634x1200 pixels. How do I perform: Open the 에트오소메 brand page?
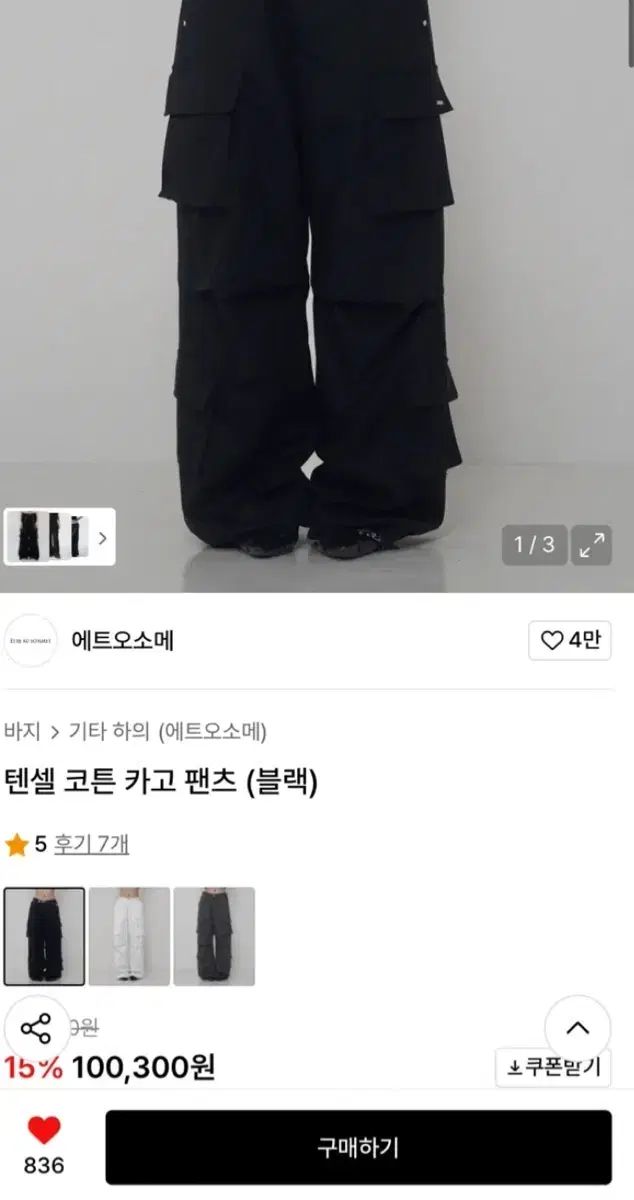click(x=122, y=641)
